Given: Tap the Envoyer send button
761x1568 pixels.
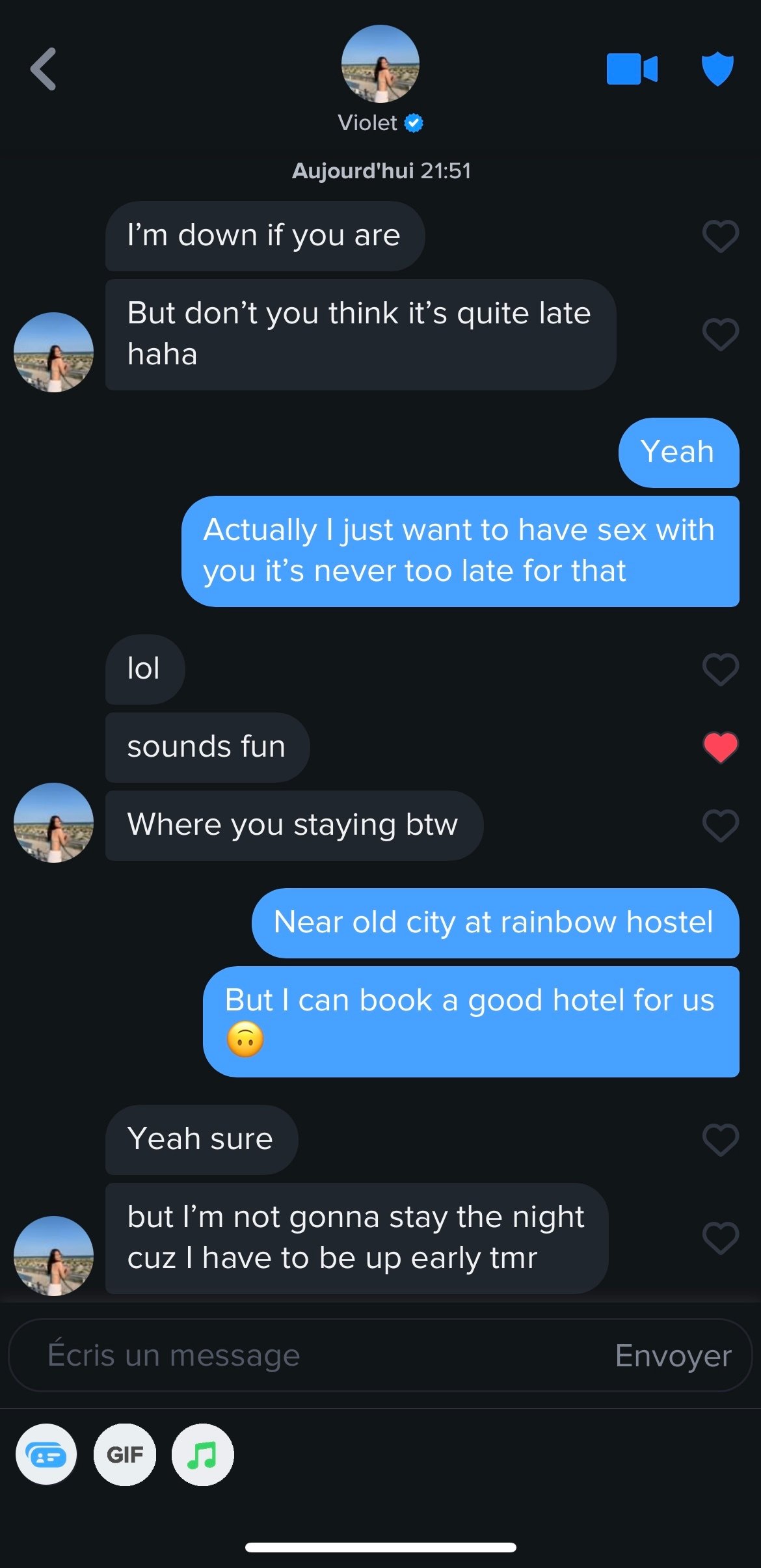Looking at the screenshot, I should coord(673,1356).
